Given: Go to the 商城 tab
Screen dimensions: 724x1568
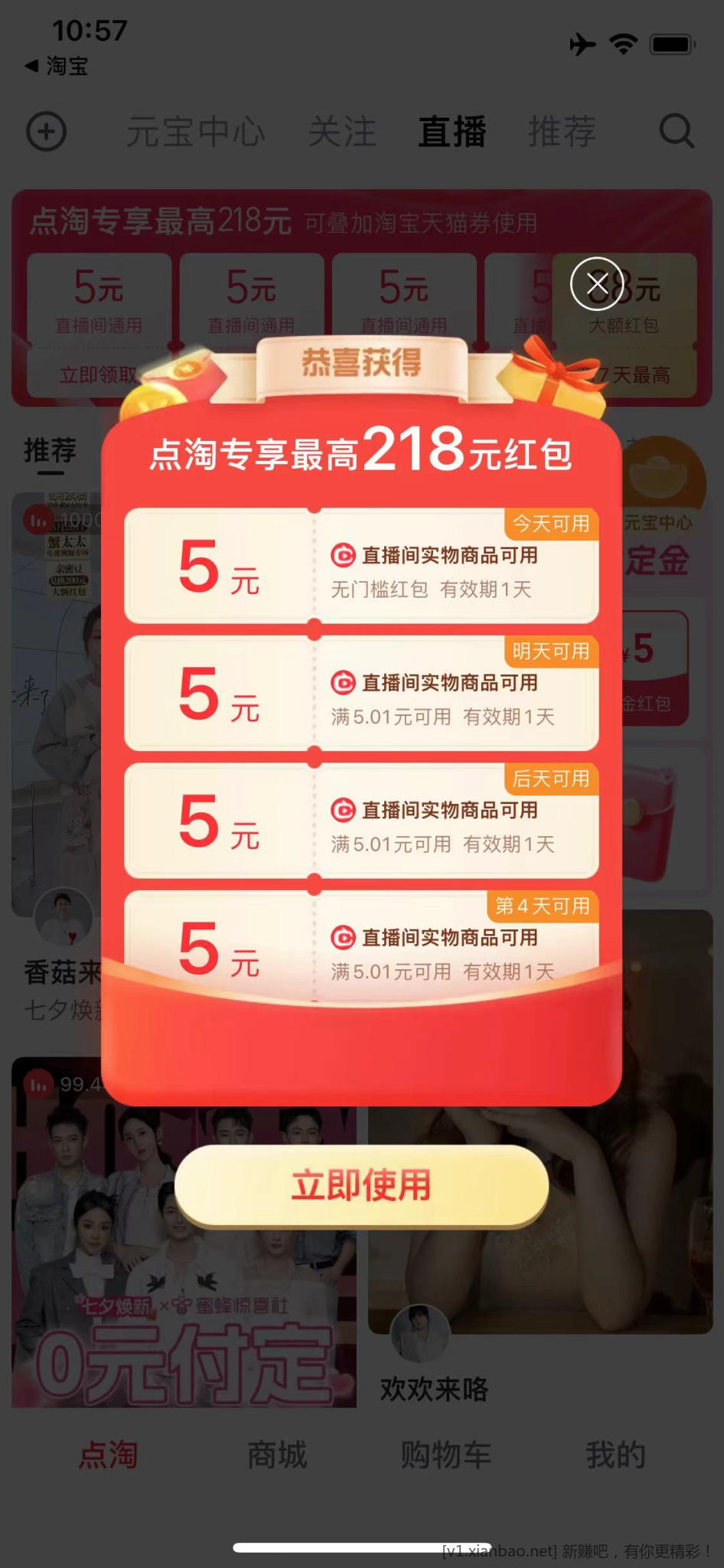Looking at the screenshot, I should (x=277, y=1455).
